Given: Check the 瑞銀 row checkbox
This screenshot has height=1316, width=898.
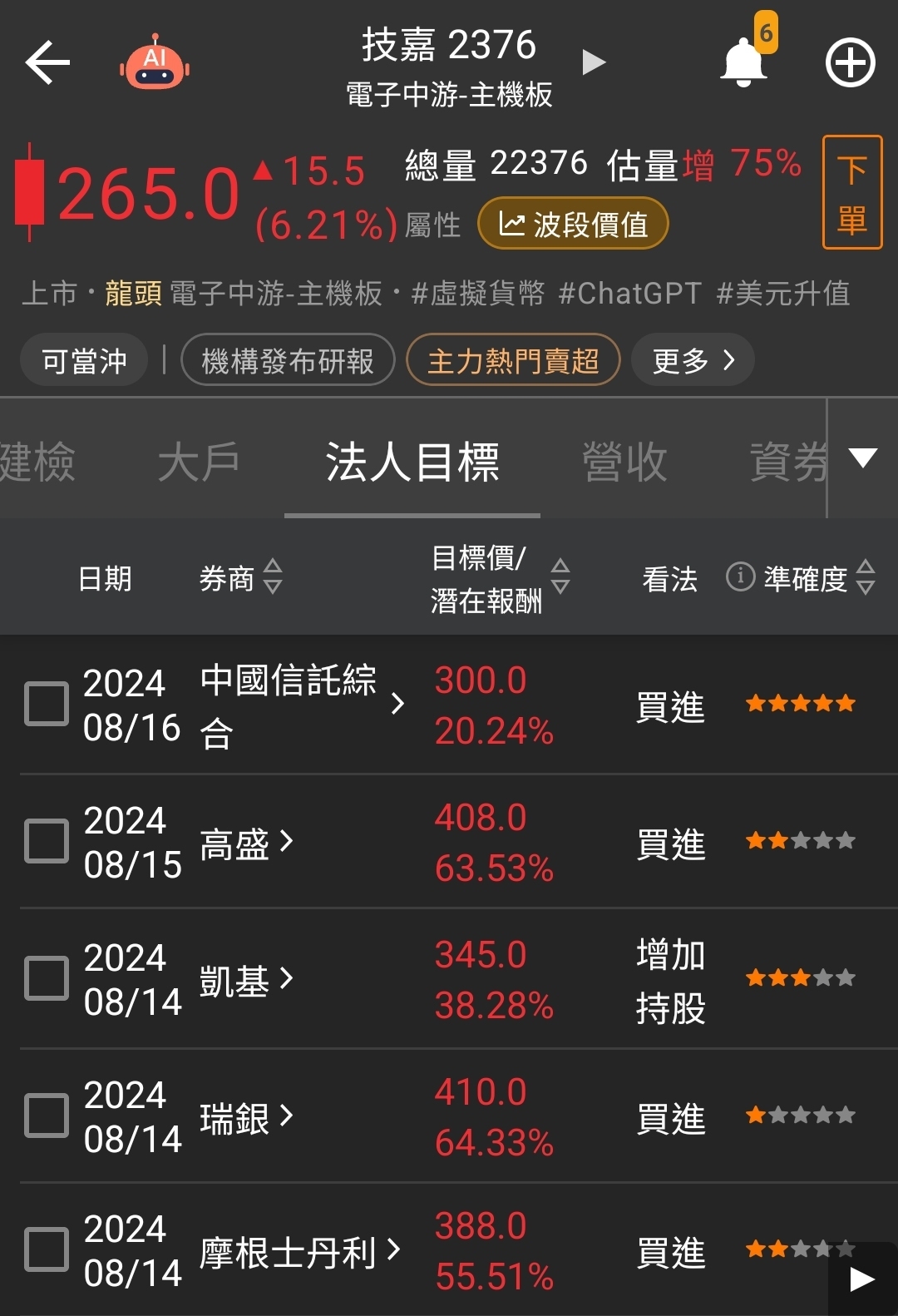Looking at the screenshot, I should (46, 1115).
